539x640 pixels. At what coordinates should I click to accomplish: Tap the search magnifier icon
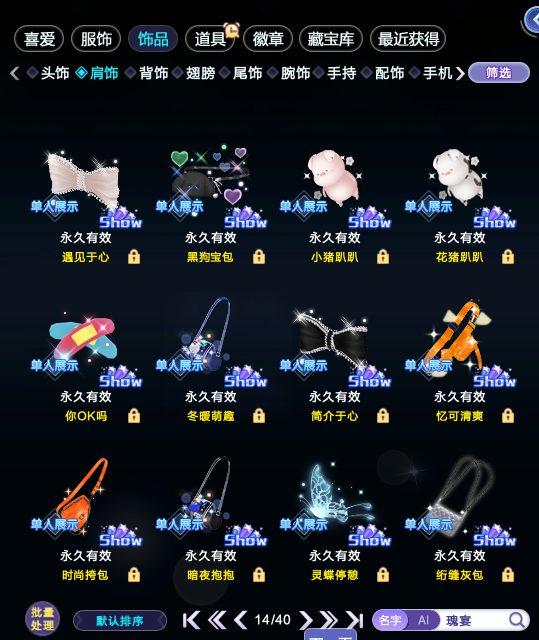[517, 620]
